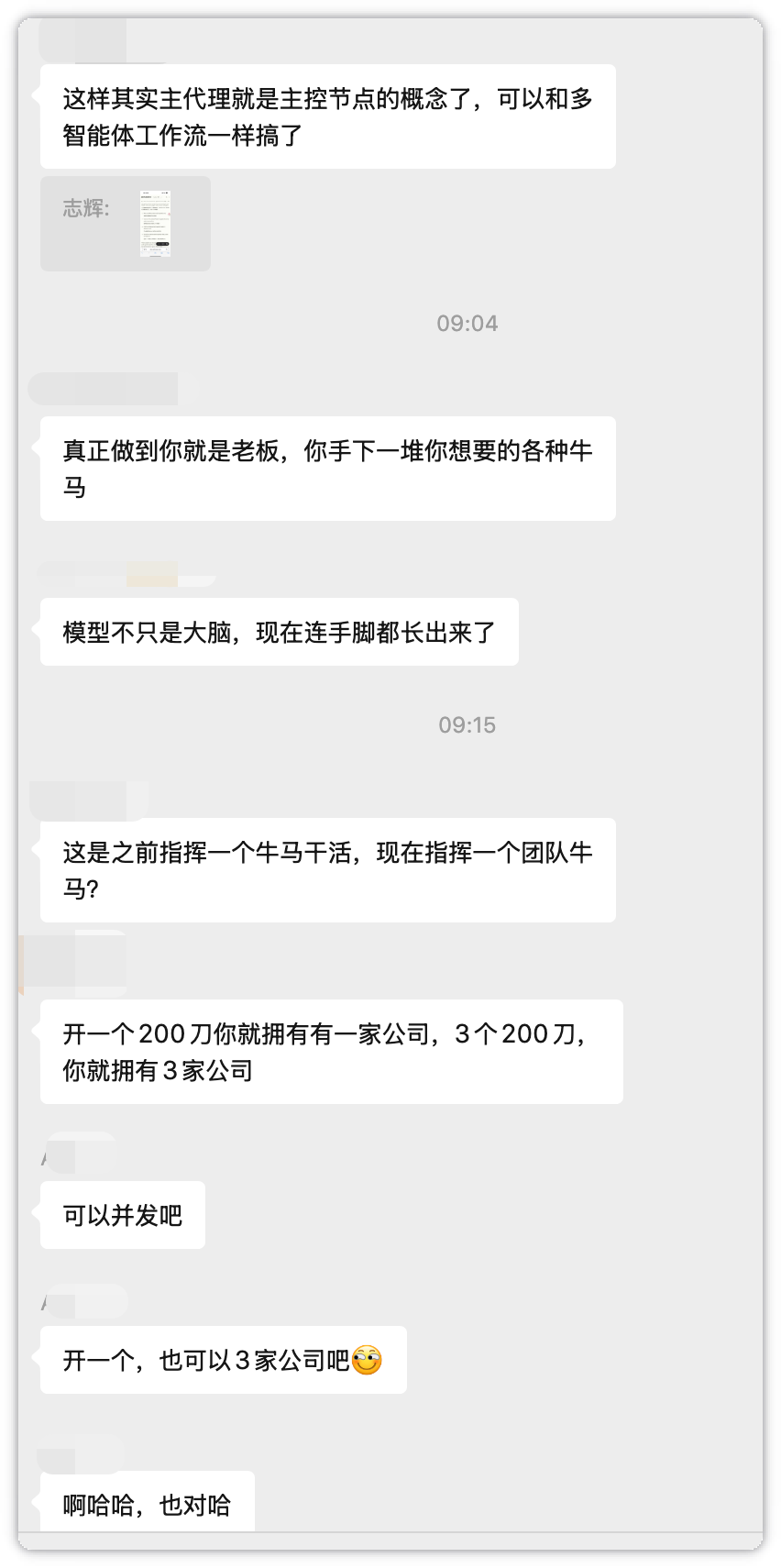This screenshot has height=1568, width=781.
Task: Select the 可以并发吧 message bubble
Action: [x=122, y=1214]
